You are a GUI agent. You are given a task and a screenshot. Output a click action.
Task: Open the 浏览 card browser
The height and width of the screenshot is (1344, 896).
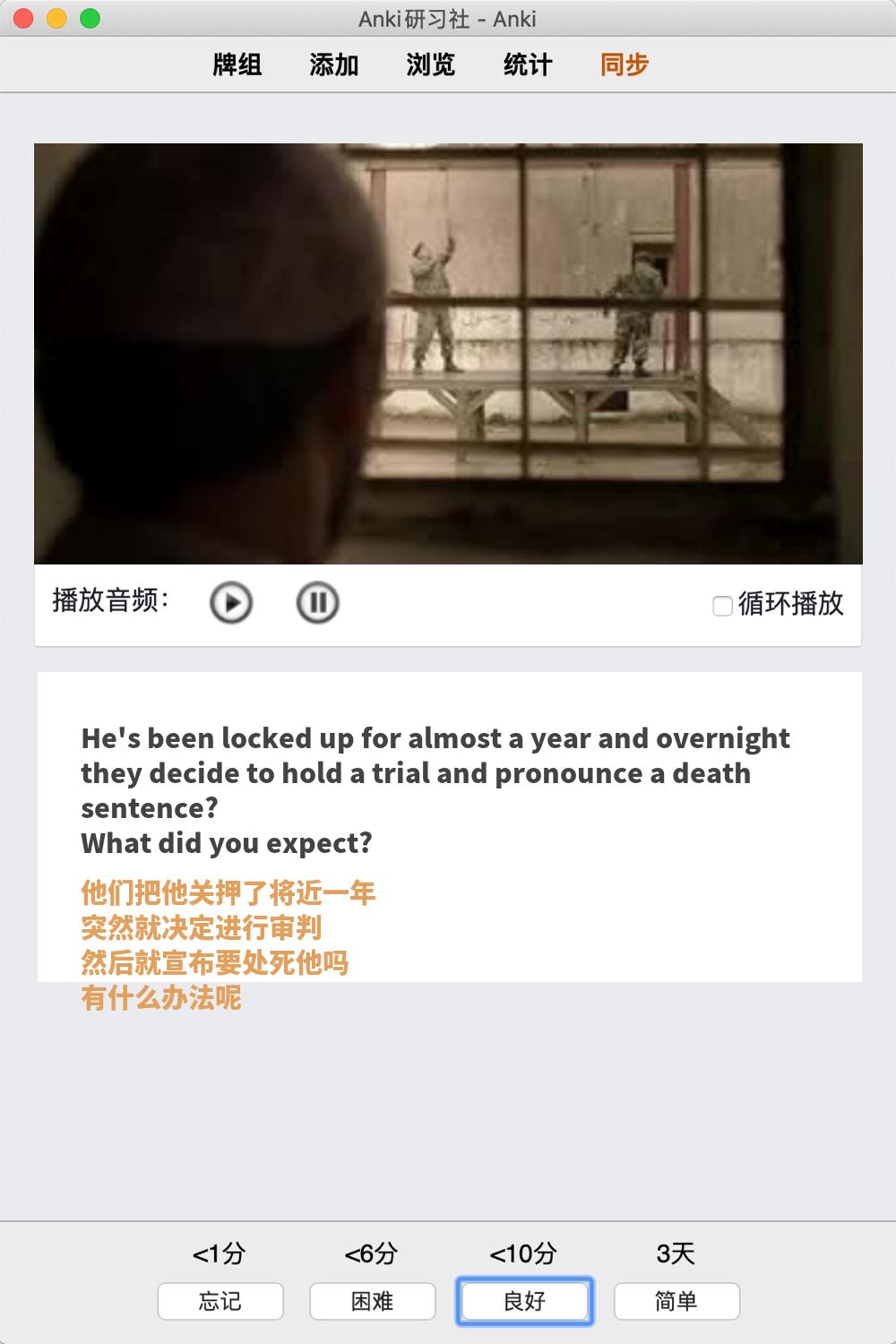click(431, 65)
